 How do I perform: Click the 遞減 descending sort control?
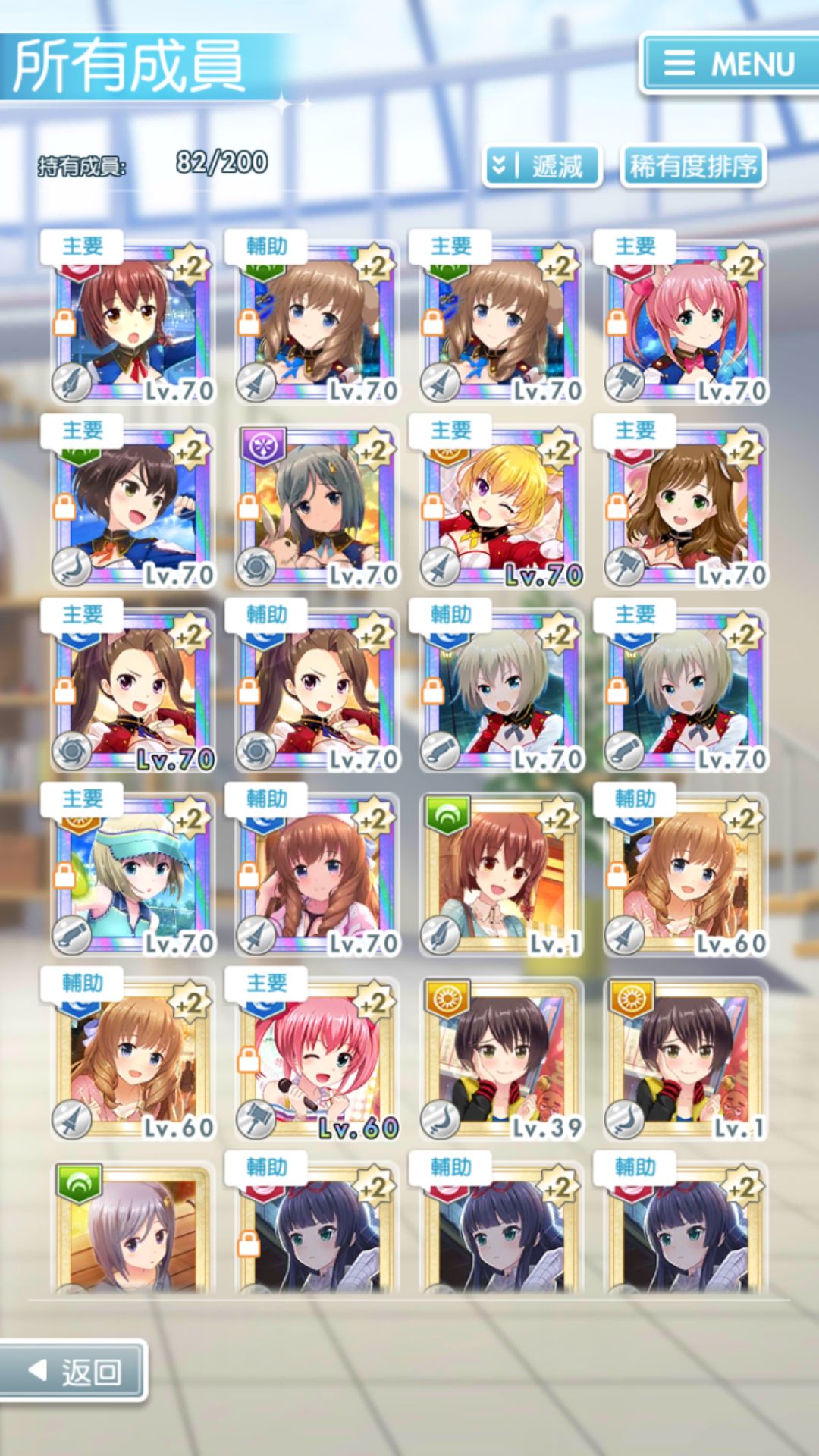542,167
